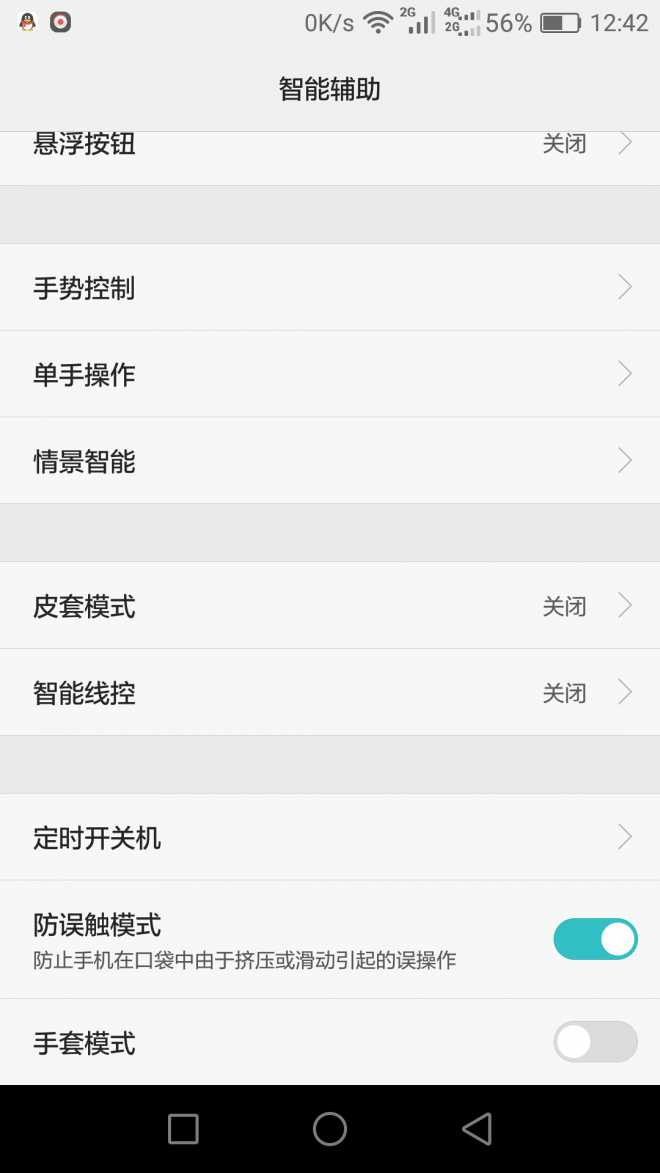This screenshot has height=1173, width=660.
Task: Go back with the navigation bar
Action: coord(477,1129)
